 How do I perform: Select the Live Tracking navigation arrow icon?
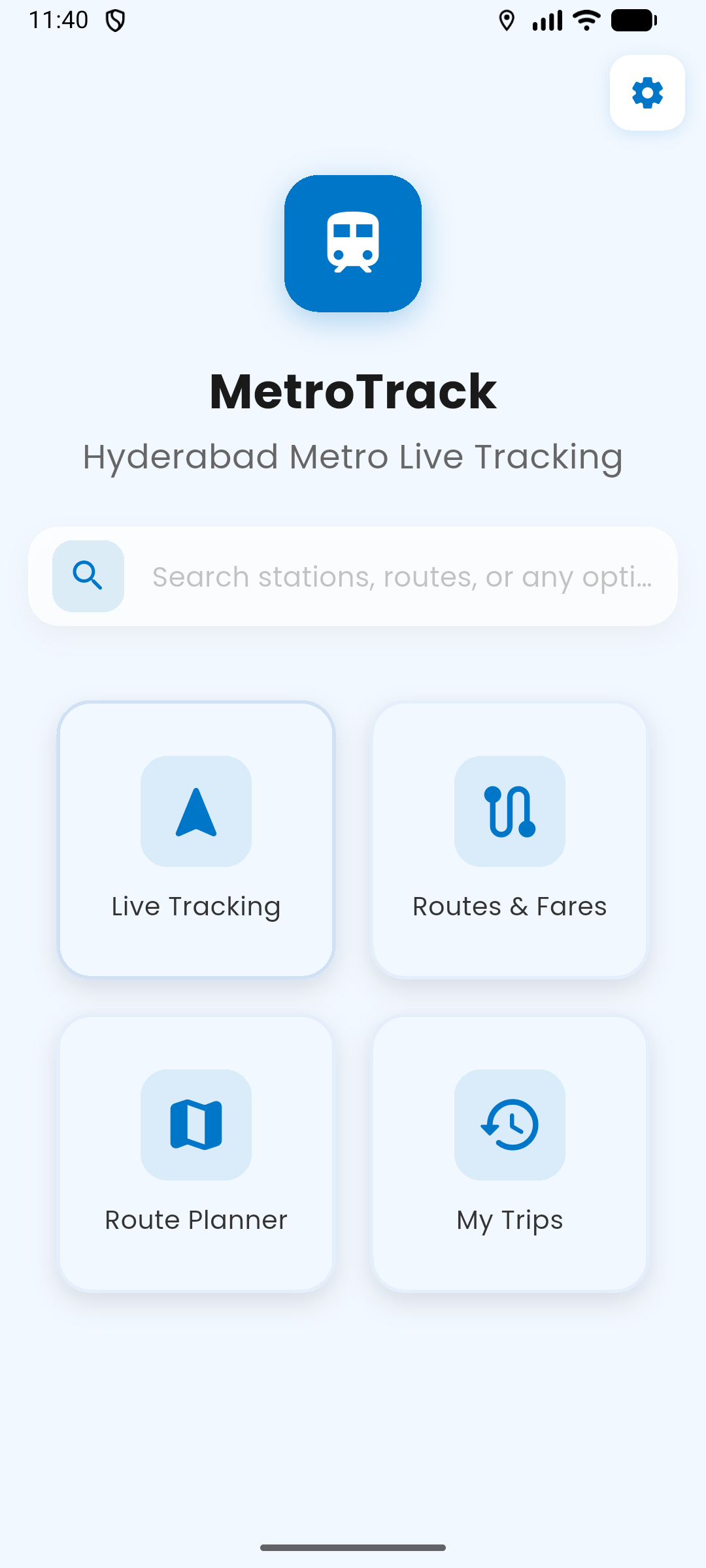[x=196, y=811]
